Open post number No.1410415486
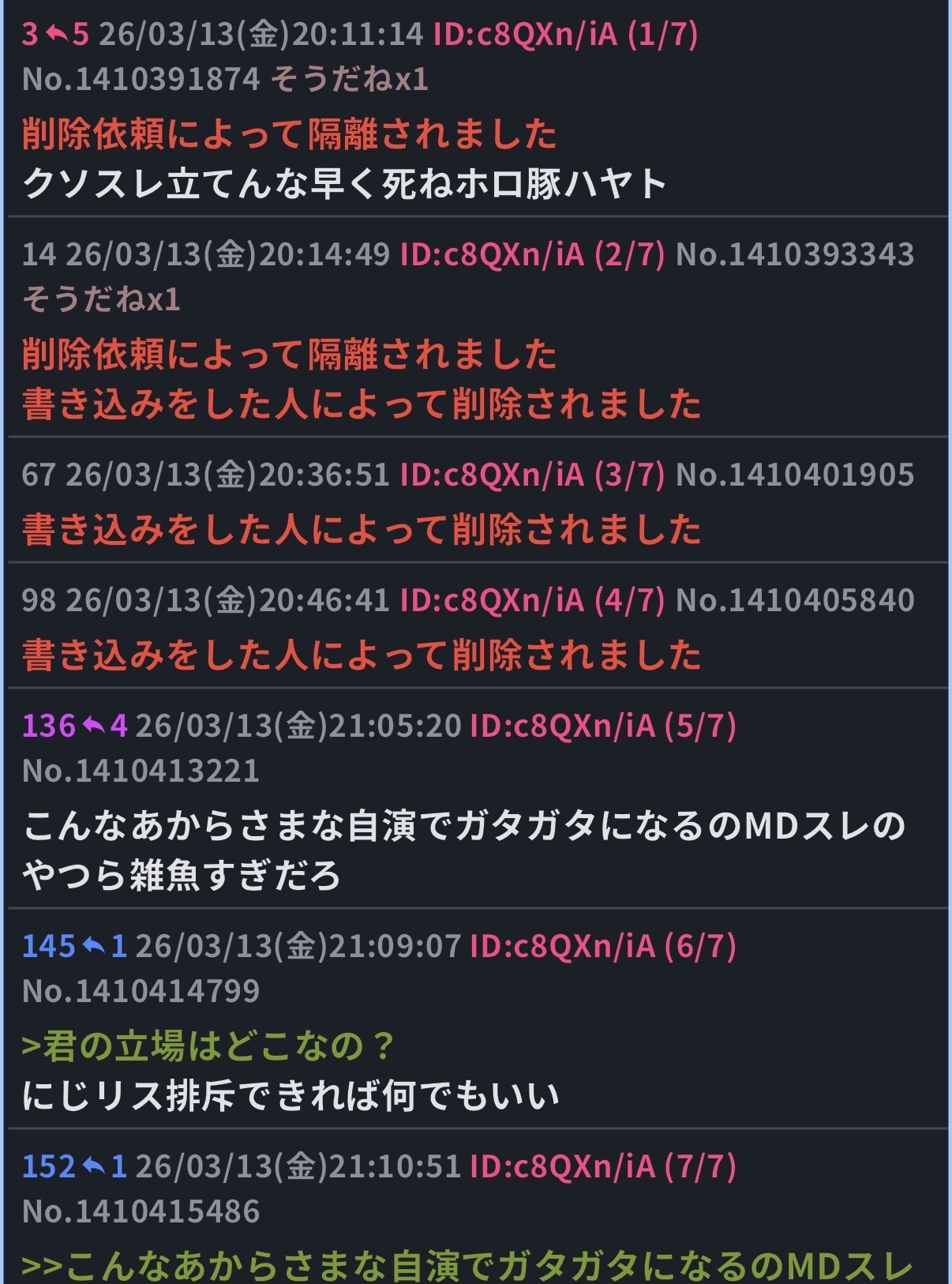This screenshot has height=1284, width=952. coord(141,1211)
